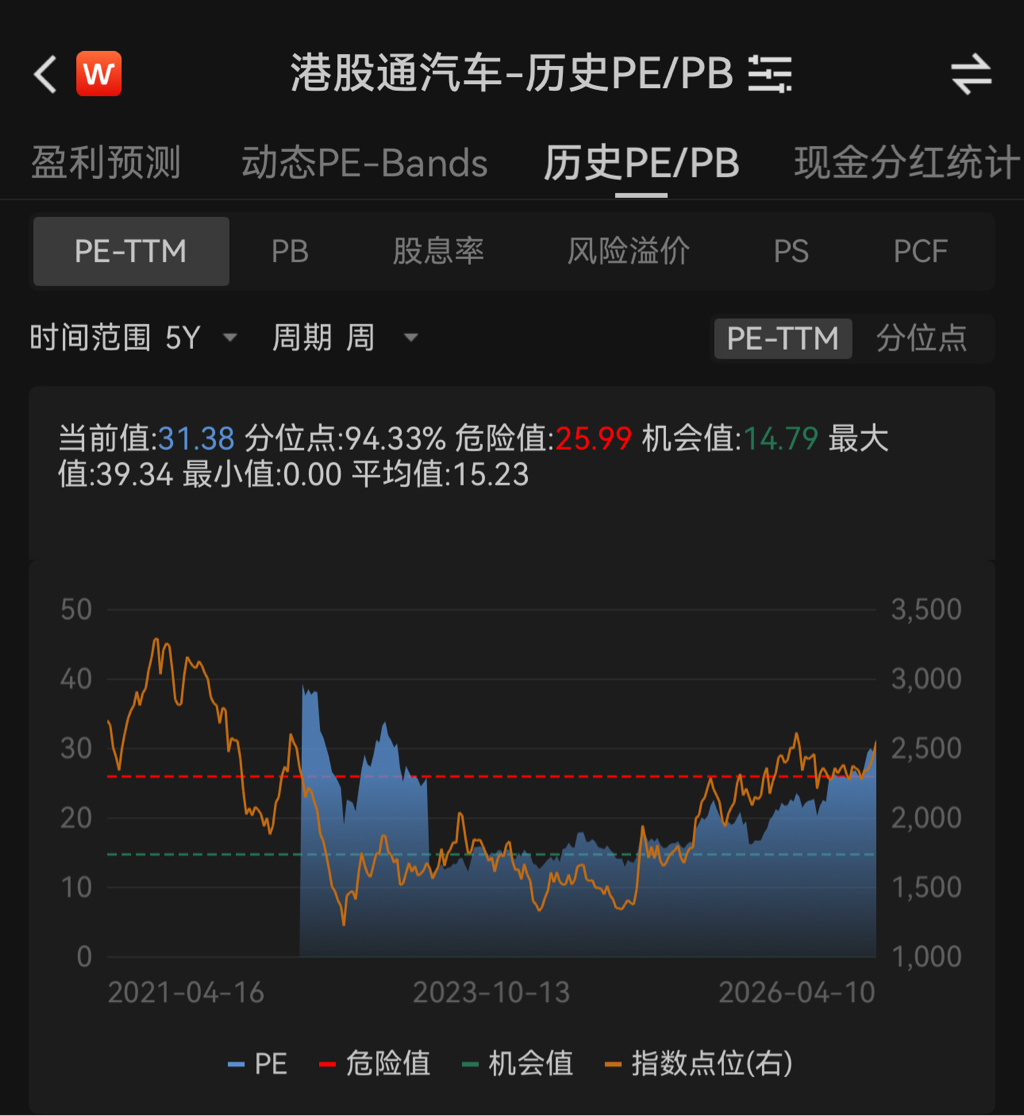Toggle the 危险值 line in legend
This screenshot has height=1116, width=1024.
375,1063
